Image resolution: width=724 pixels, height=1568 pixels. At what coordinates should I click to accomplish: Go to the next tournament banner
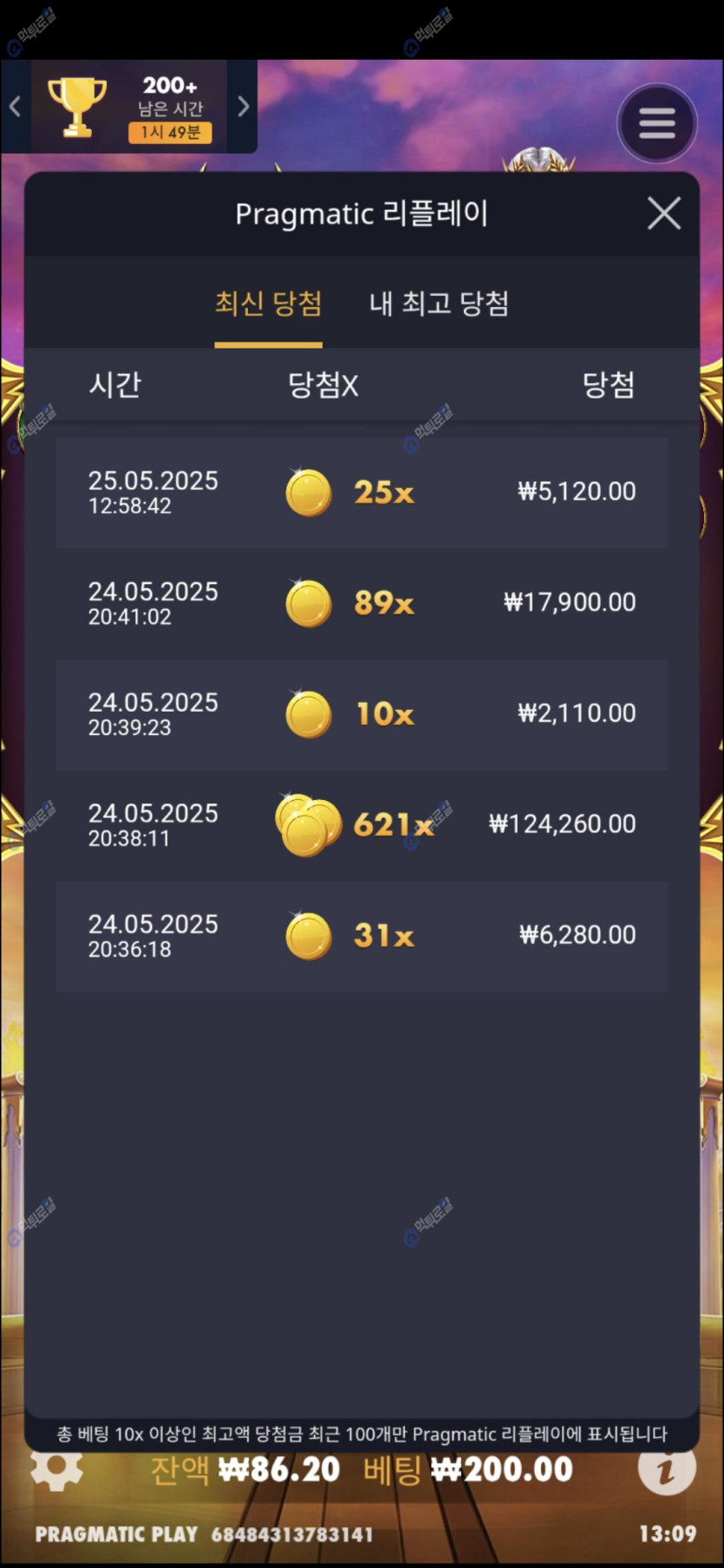click(x=244, y=107)
